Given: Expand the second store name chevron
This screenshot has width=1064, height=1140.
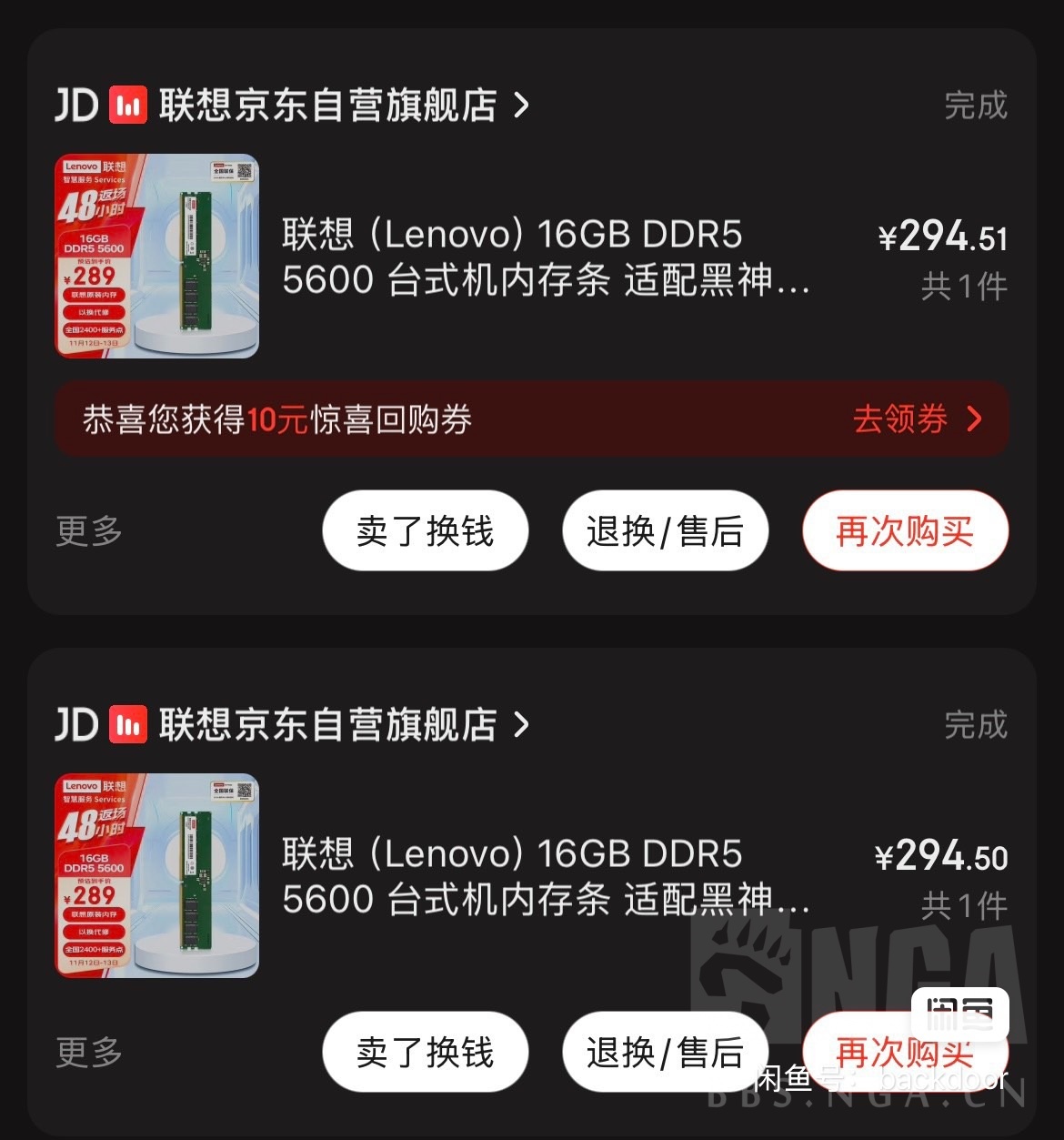Looking at the screenshot, I should tap(523, 726).
